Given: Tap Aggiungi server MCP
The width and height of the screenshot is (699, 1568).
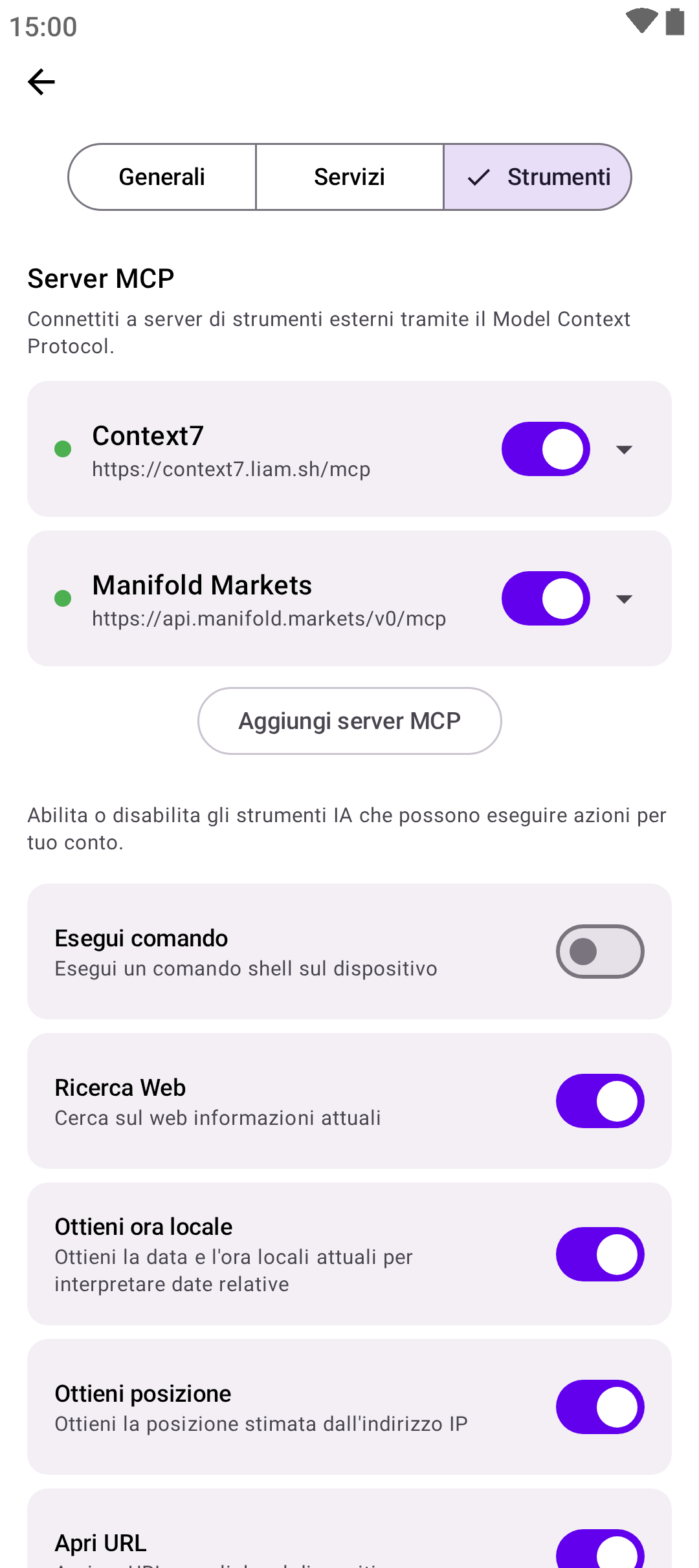Looking at the screenshot, I should tap(349, 721).
